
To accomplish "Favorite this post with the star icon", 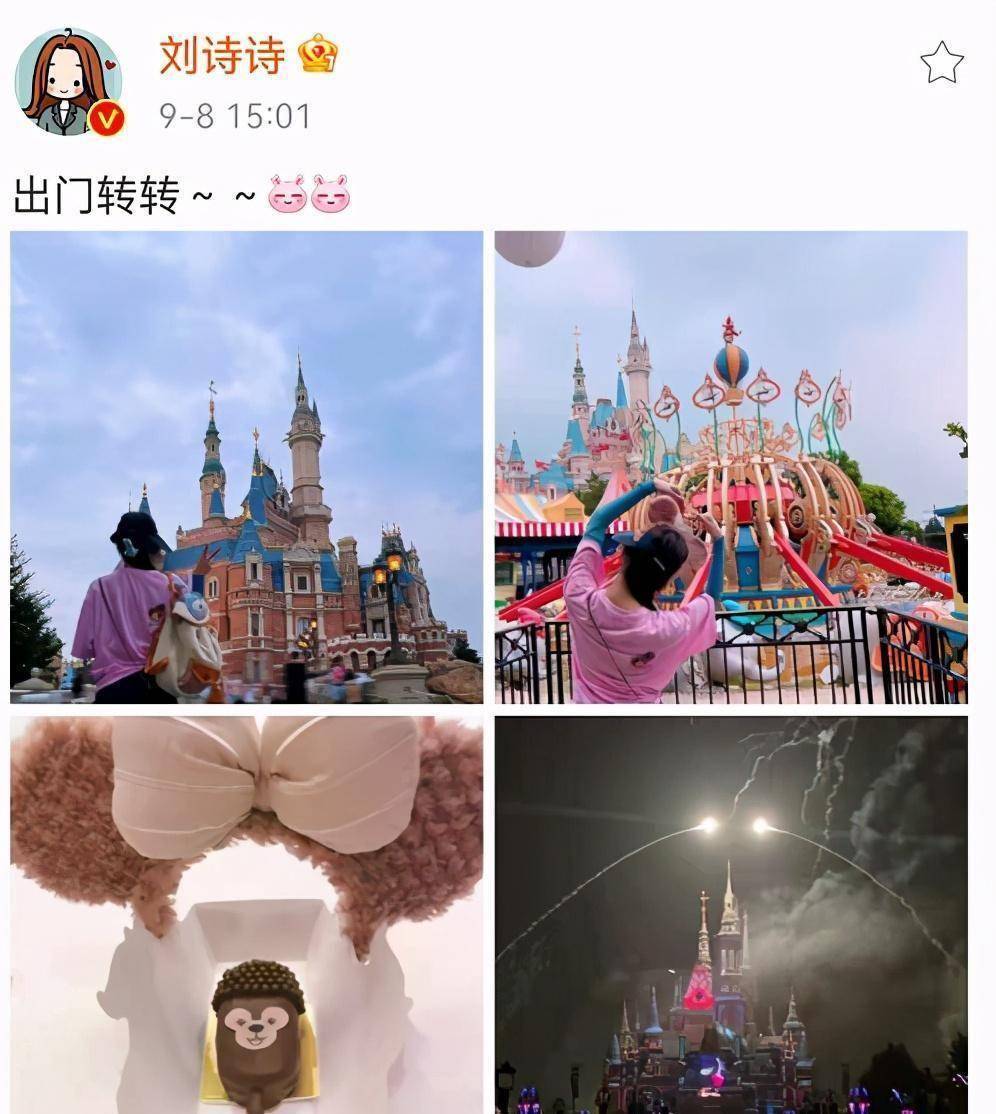I will (x=941, y=64).
